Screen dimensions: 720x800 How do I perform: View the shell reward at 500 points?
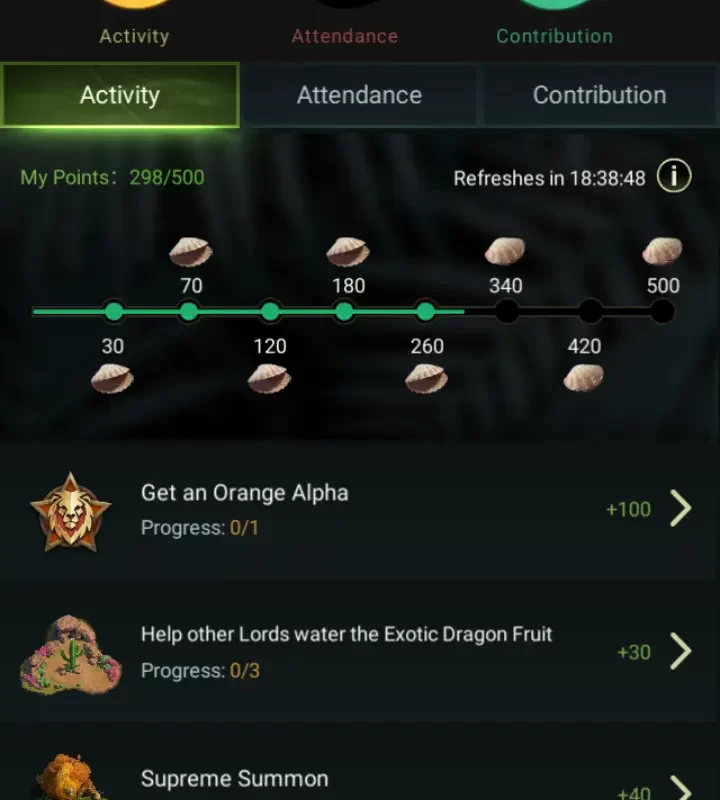pyautogui.click(x=662, y=251)
